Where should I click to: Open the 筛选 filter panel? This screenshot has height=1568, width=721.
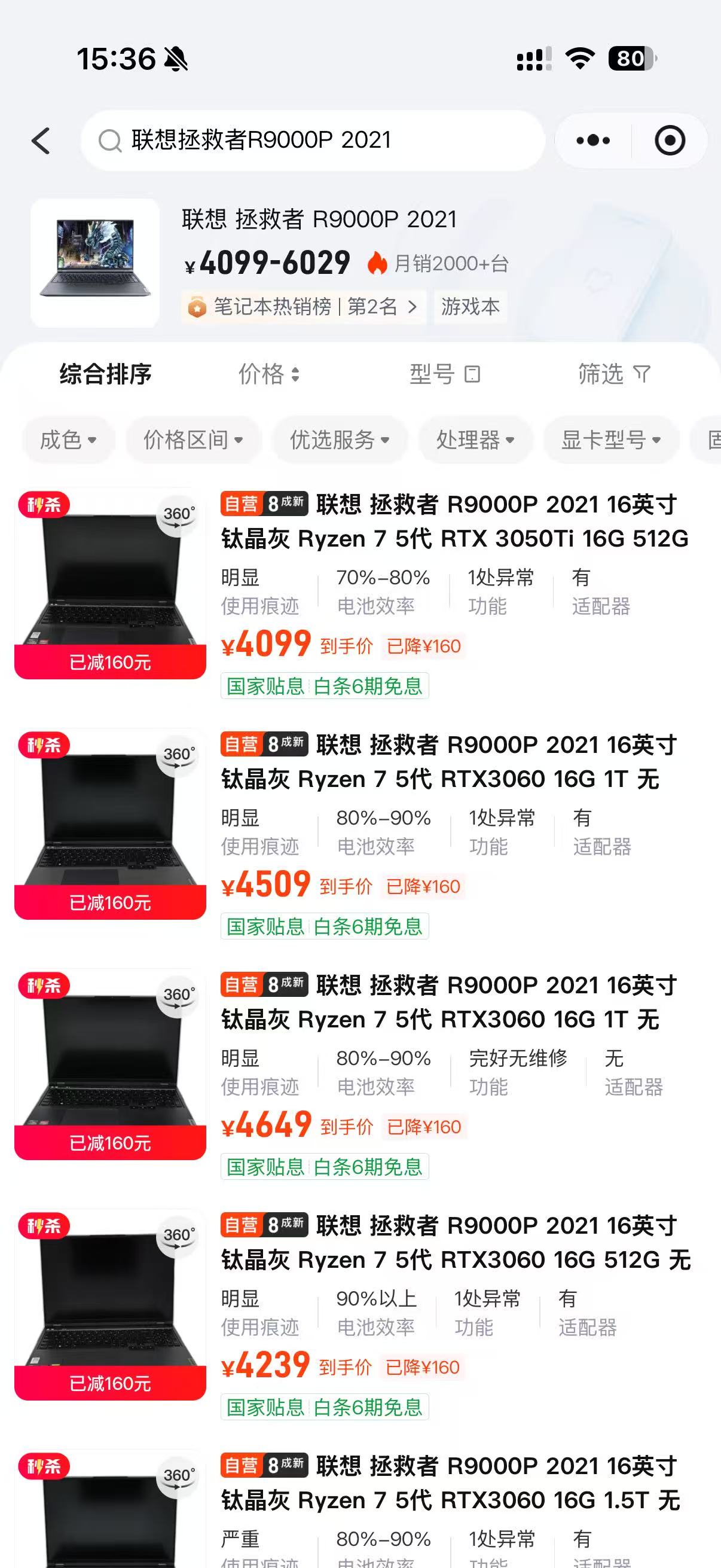point(615,374)
